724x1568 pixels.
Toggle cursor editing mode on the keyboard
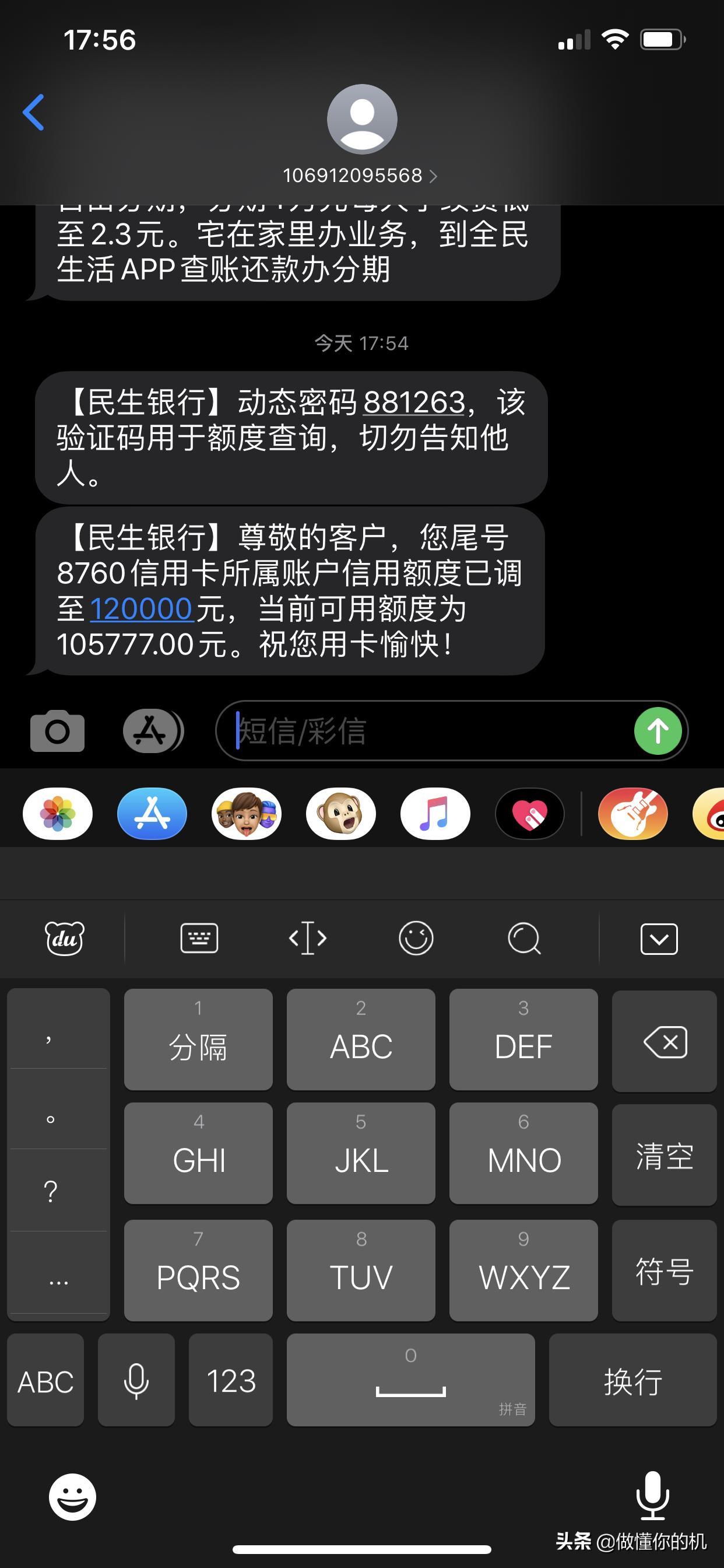(308, 939)
